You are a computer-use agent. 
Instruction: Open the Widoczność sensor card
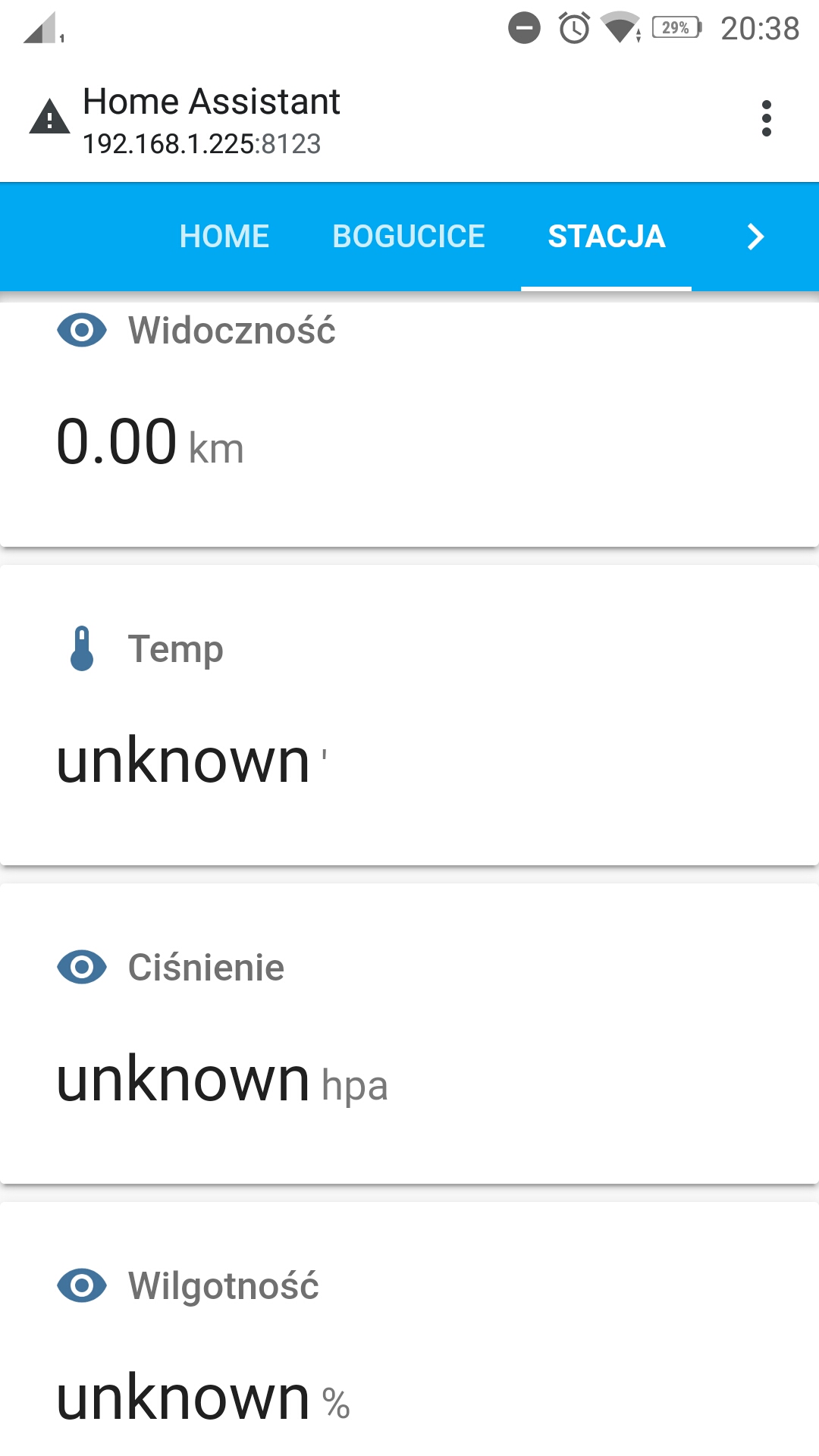click(409, 422)
